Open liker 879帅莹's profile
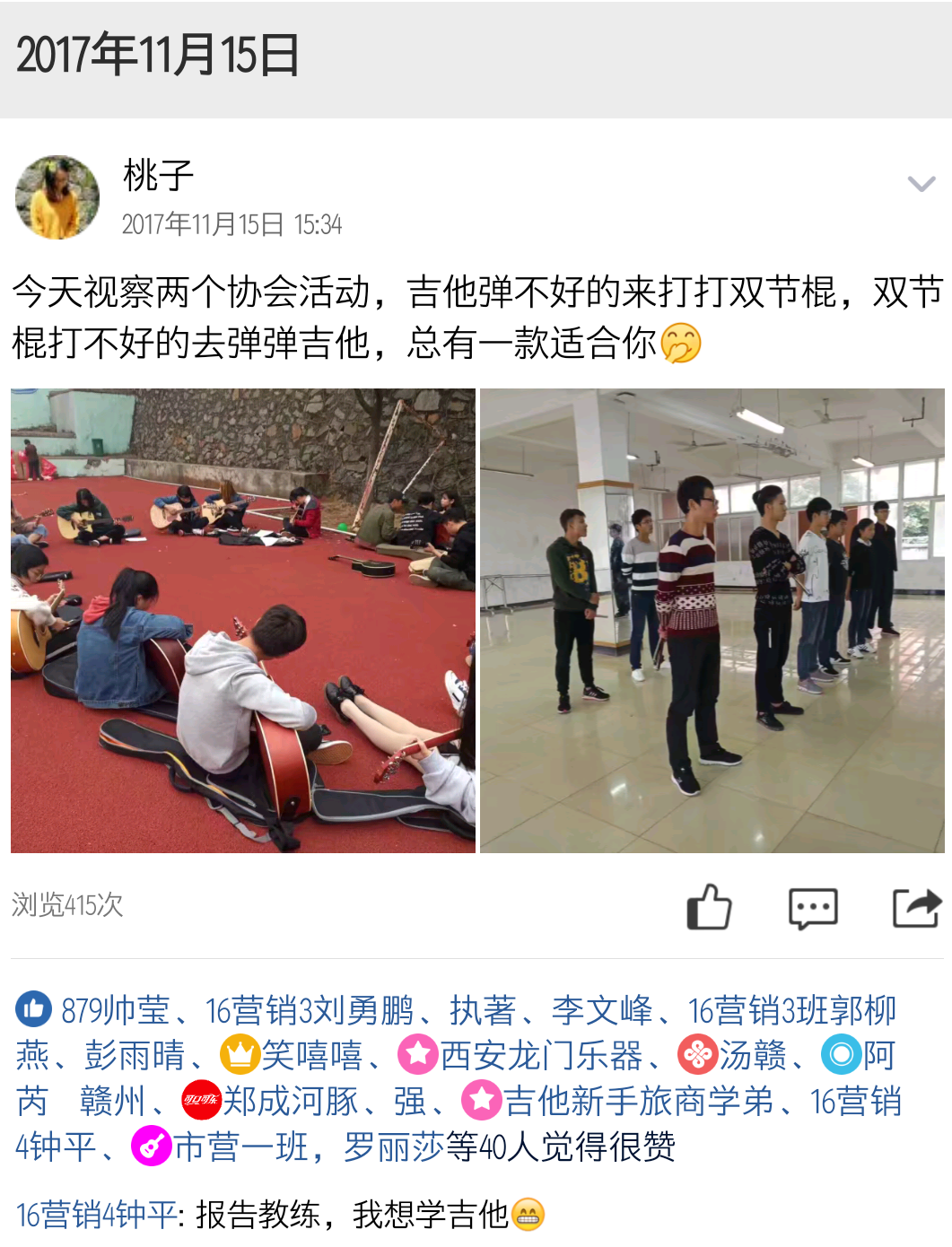 (x=115, y=1011)
